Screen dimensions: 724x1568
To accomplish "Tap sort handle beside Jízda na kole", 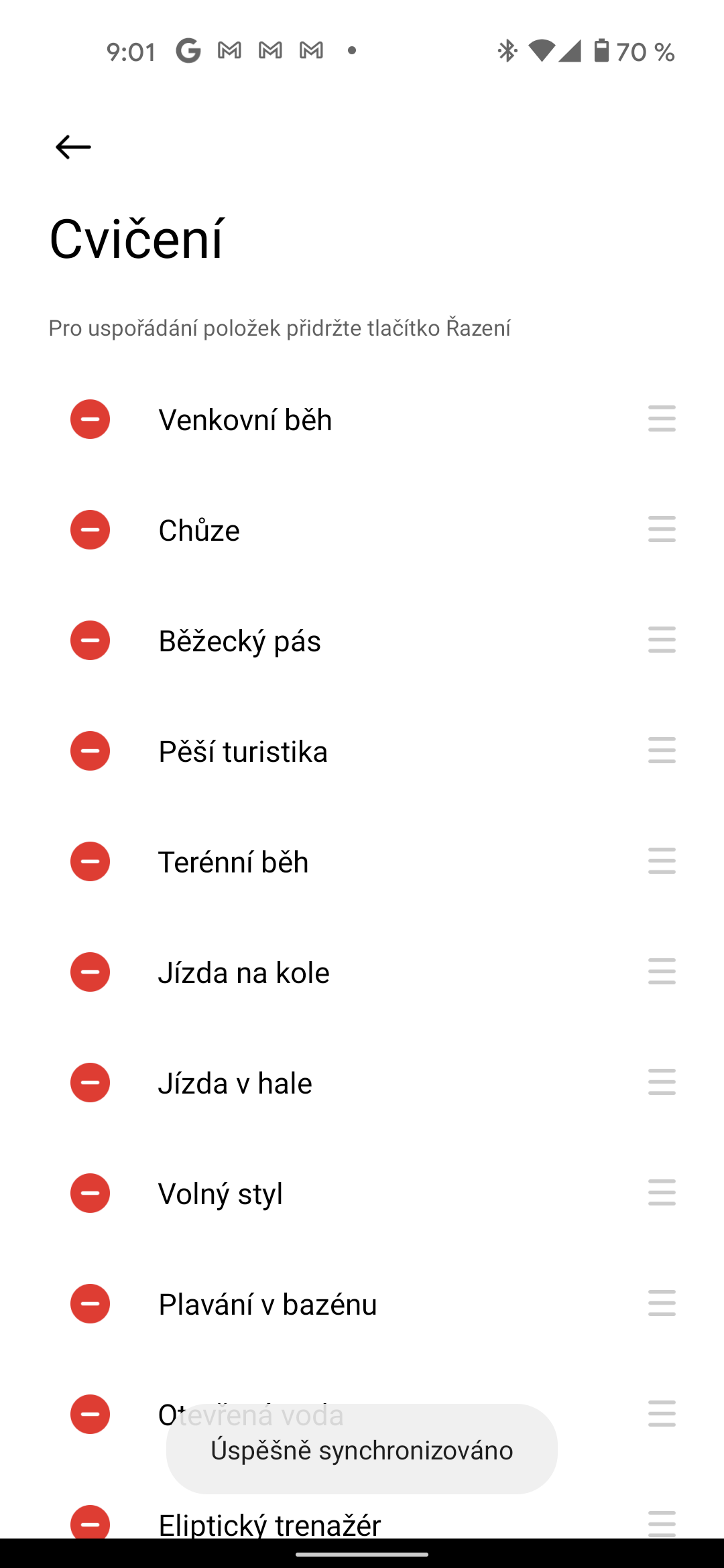I will point(662,972).
